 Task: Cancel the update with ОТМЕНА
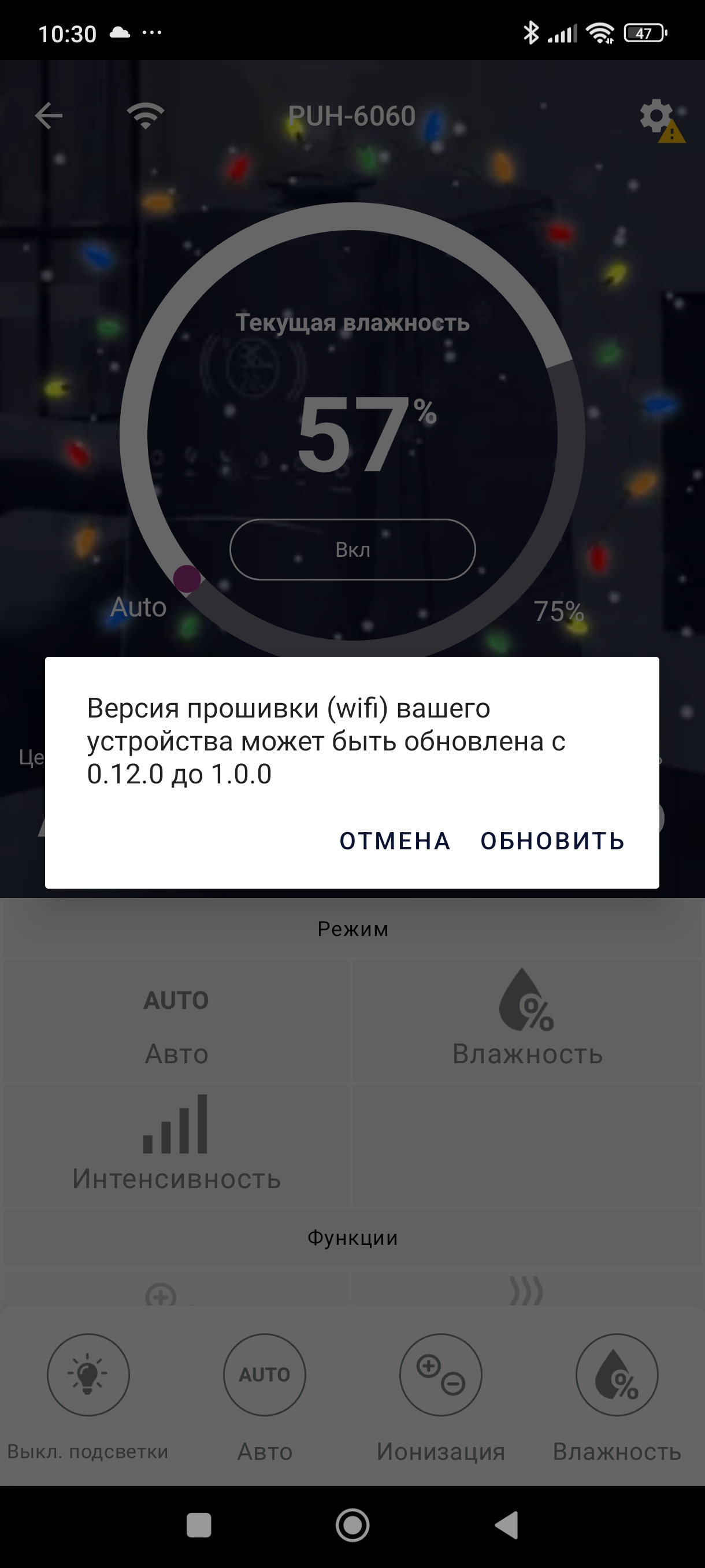(395, 841)
